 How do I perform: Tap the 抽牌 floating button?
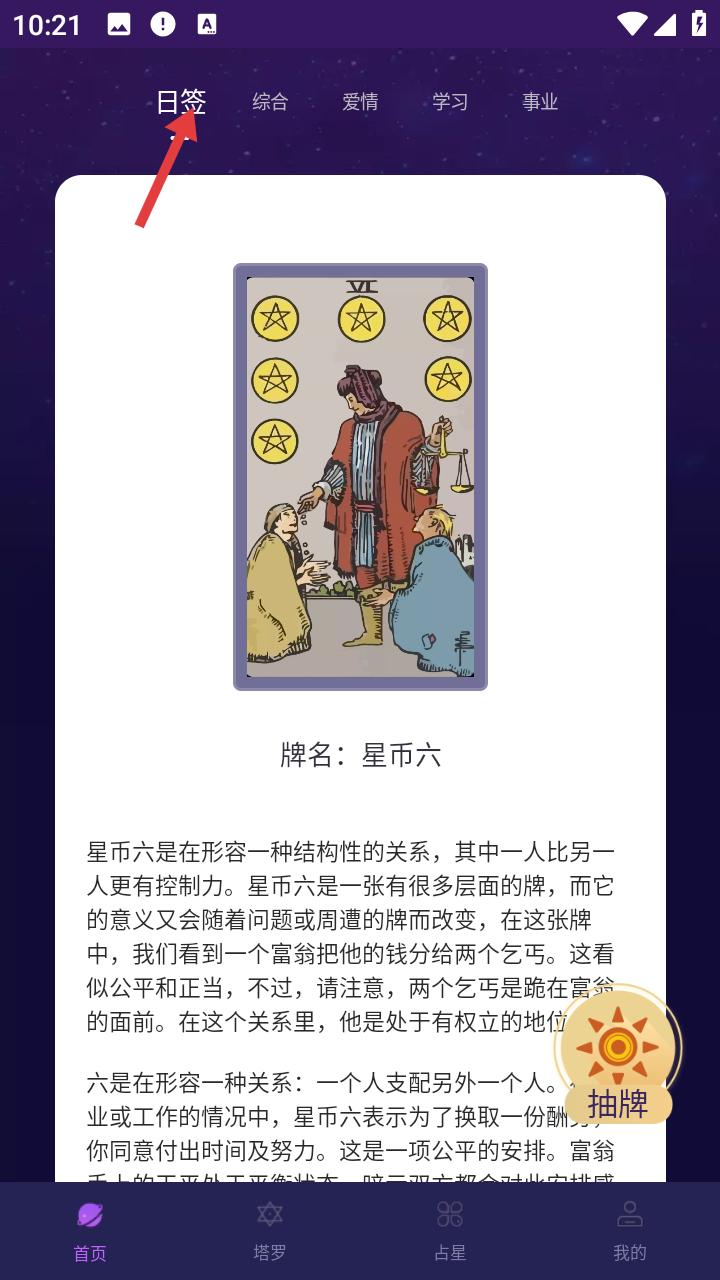(618, 1056)
